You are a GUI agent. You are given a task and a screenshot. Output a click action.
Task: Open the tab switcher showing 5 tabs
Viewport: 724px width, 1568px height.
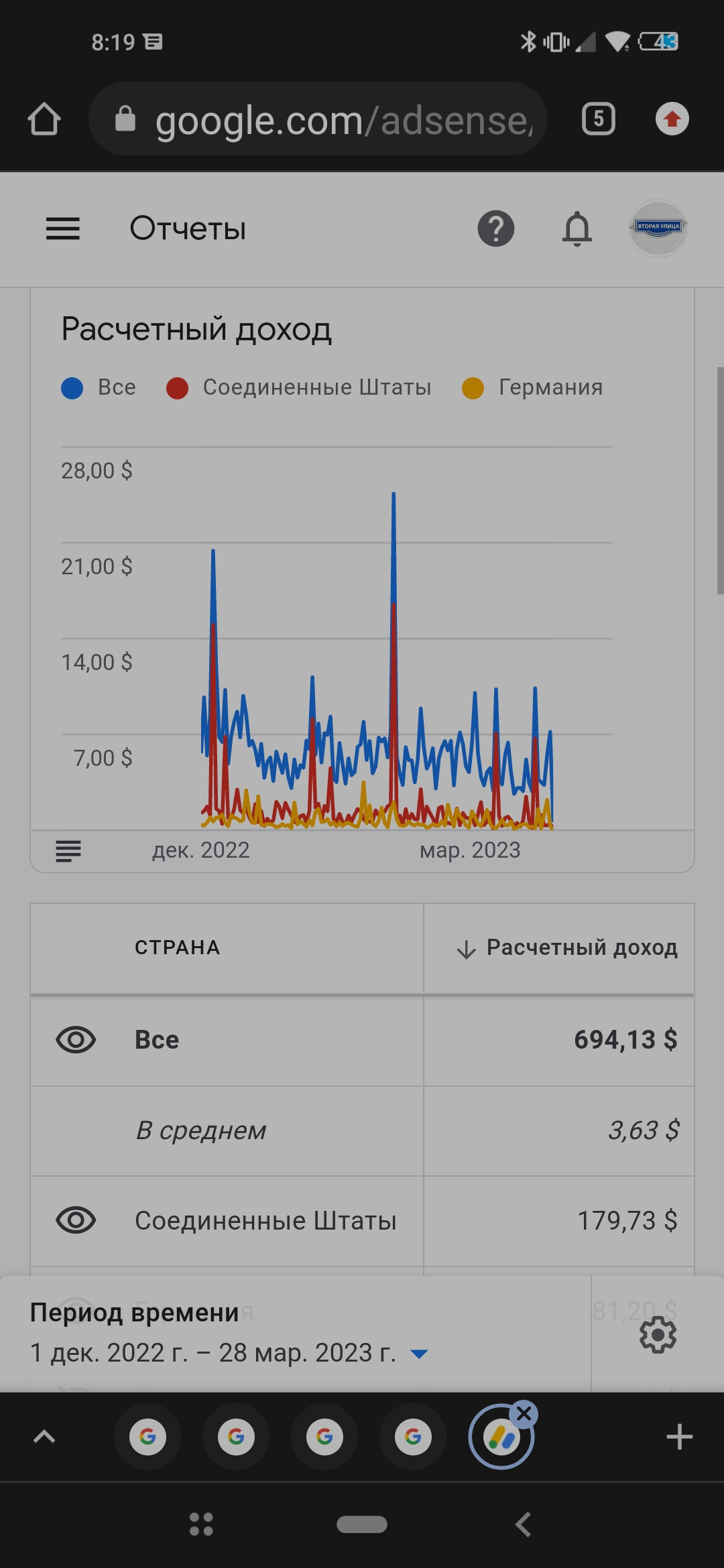[598, 119]
